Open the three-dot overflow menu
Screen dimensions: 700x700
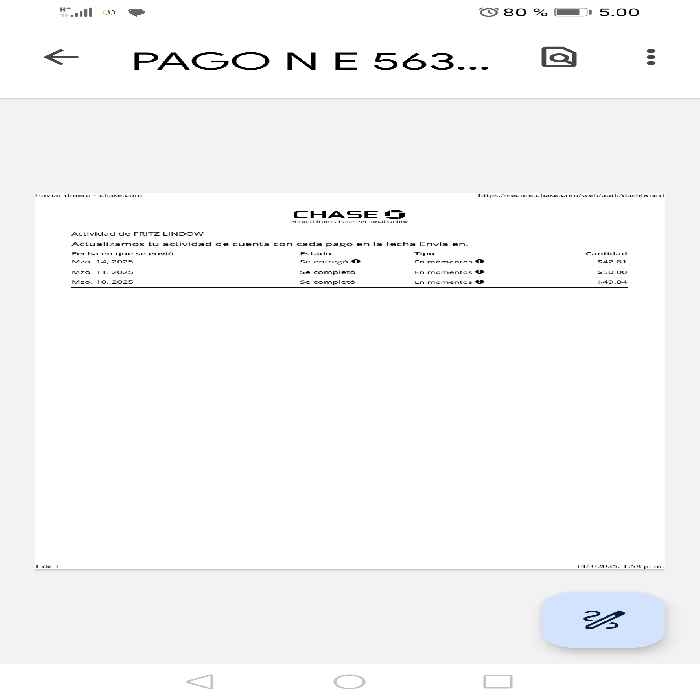coord(651,57)
